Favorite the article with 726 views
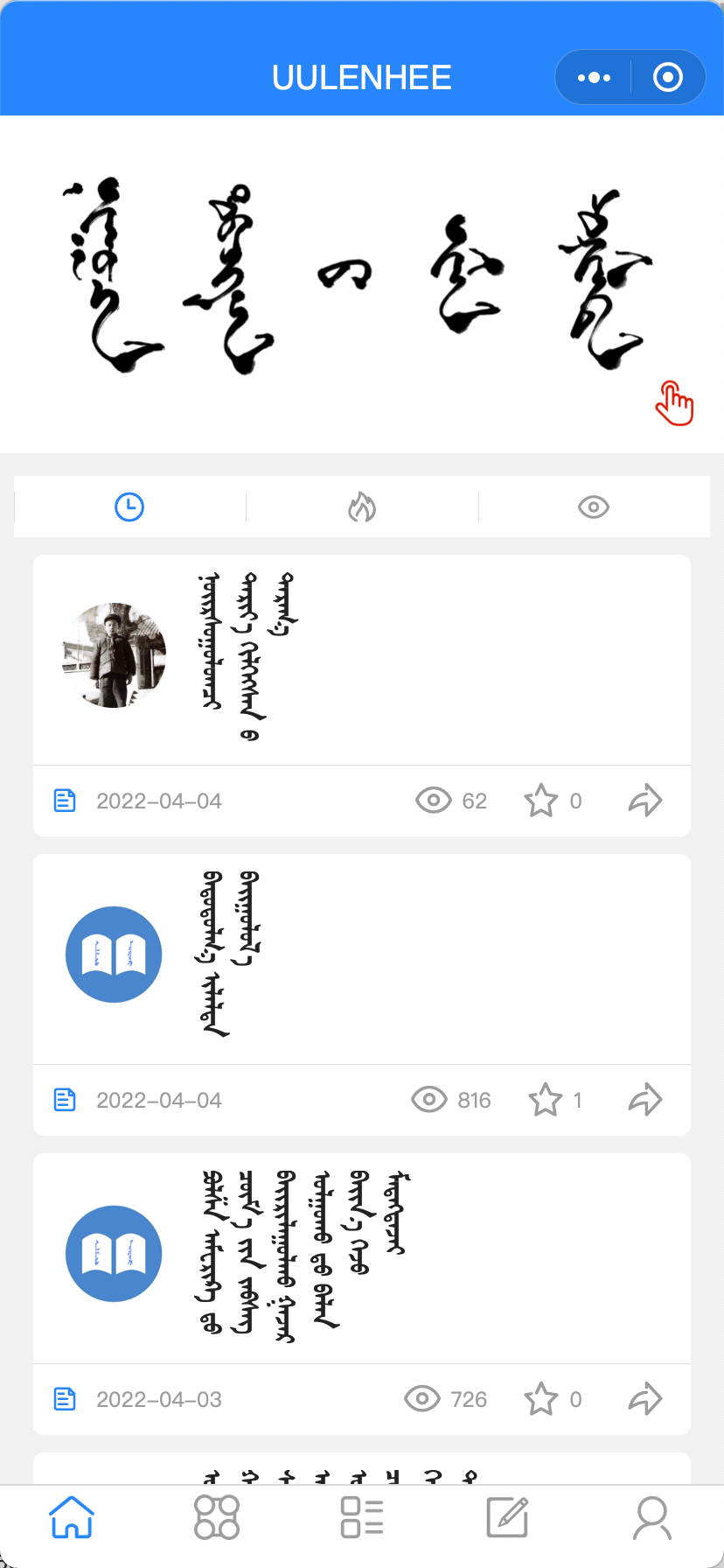 [x=541, y=1399]
